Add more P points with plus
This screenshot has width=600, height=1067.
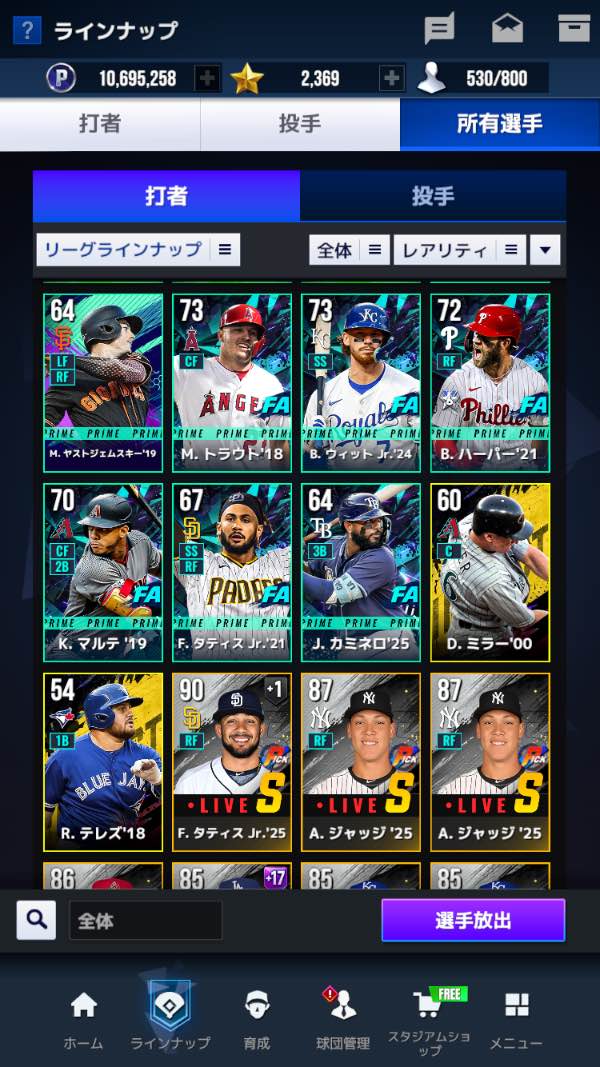207,78
